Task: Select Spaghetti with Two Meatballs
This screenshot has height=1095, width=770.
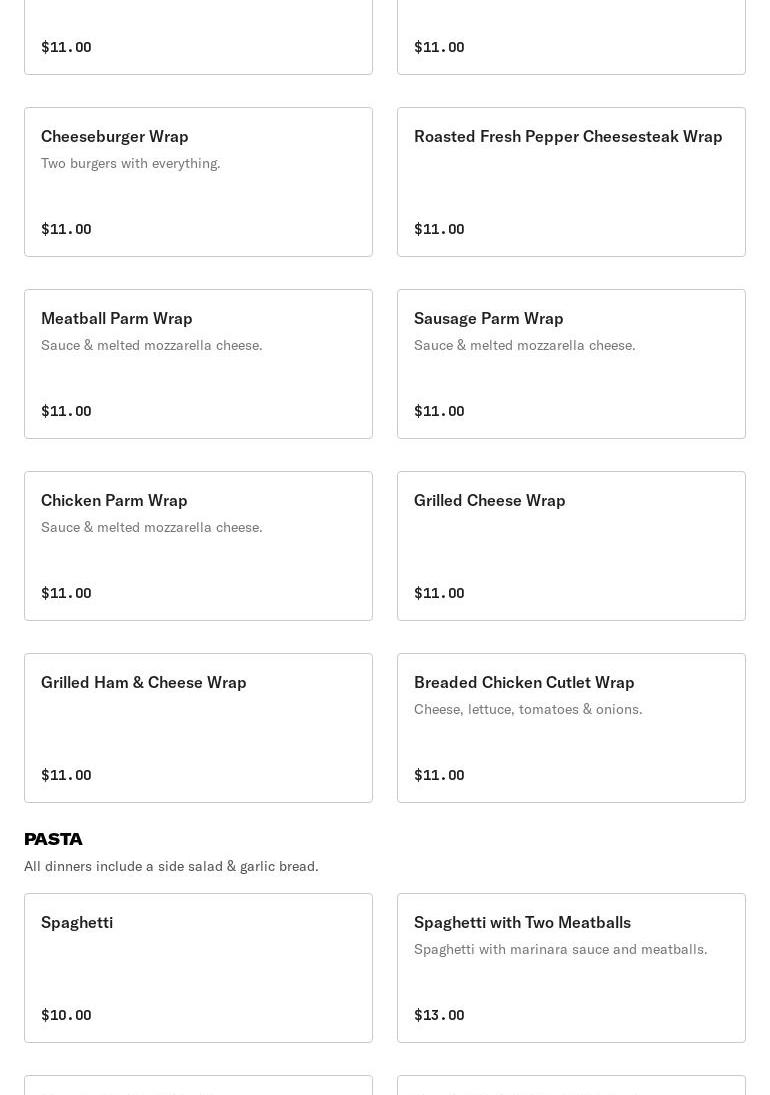Action: [x=571, y=968]
